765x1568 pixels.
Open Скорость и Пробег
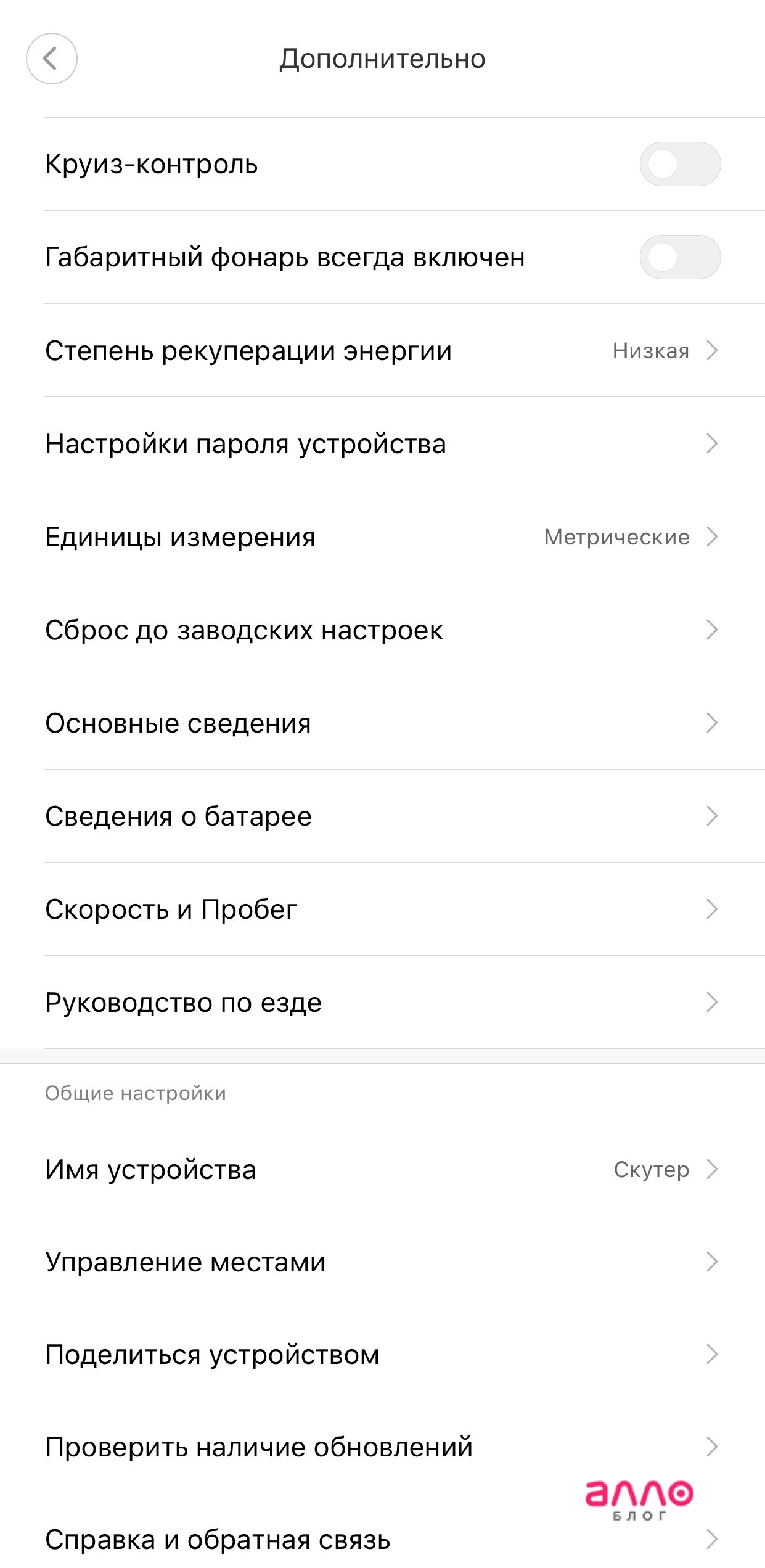382,909
